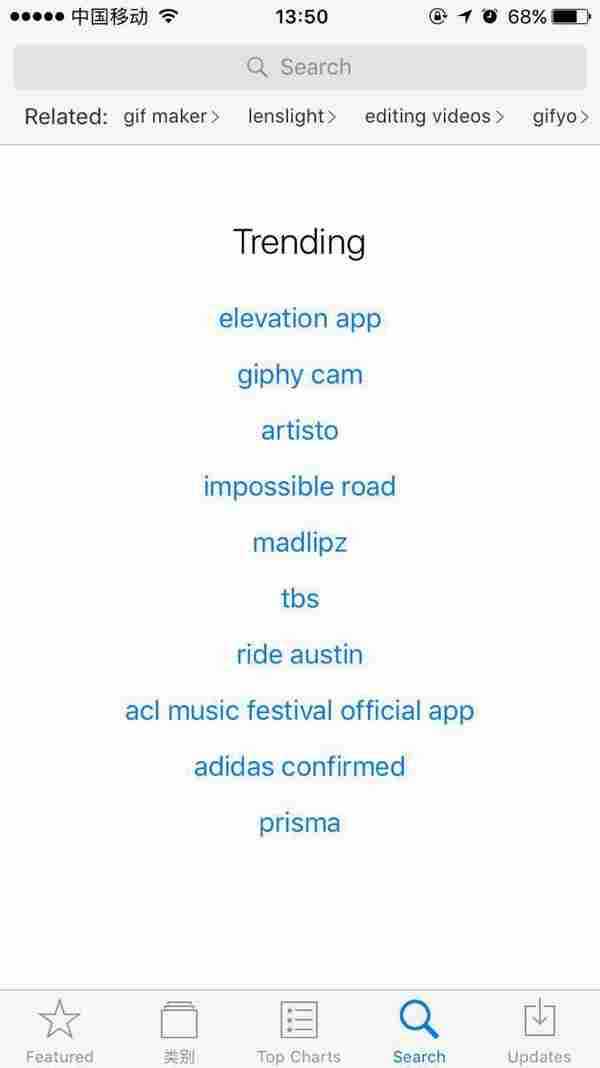The image size is (600, 1068).
Task: Switch to the 类别 categories tab
Action: click(179, 1030)
